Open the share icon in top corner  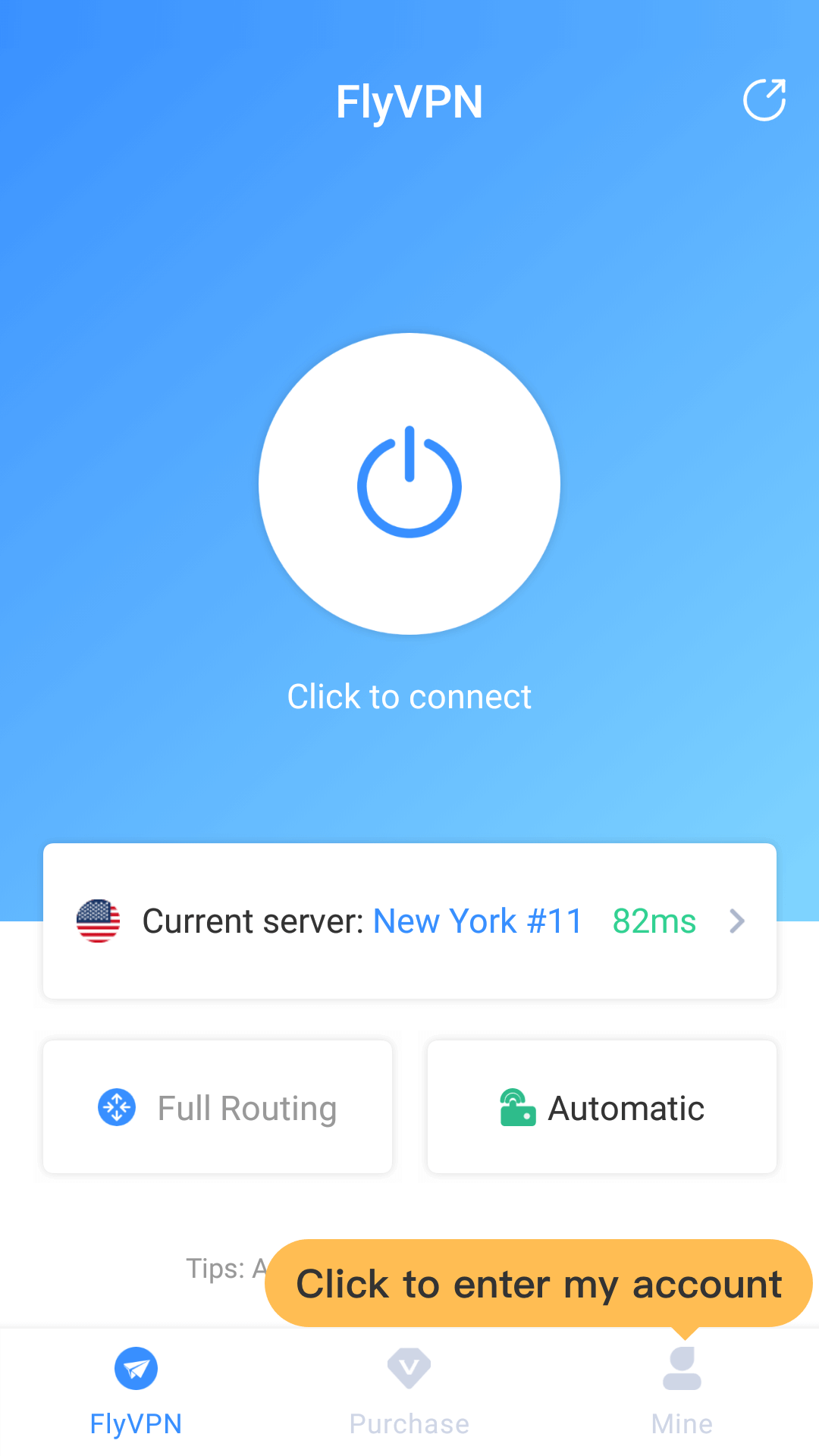click(764, 100)
